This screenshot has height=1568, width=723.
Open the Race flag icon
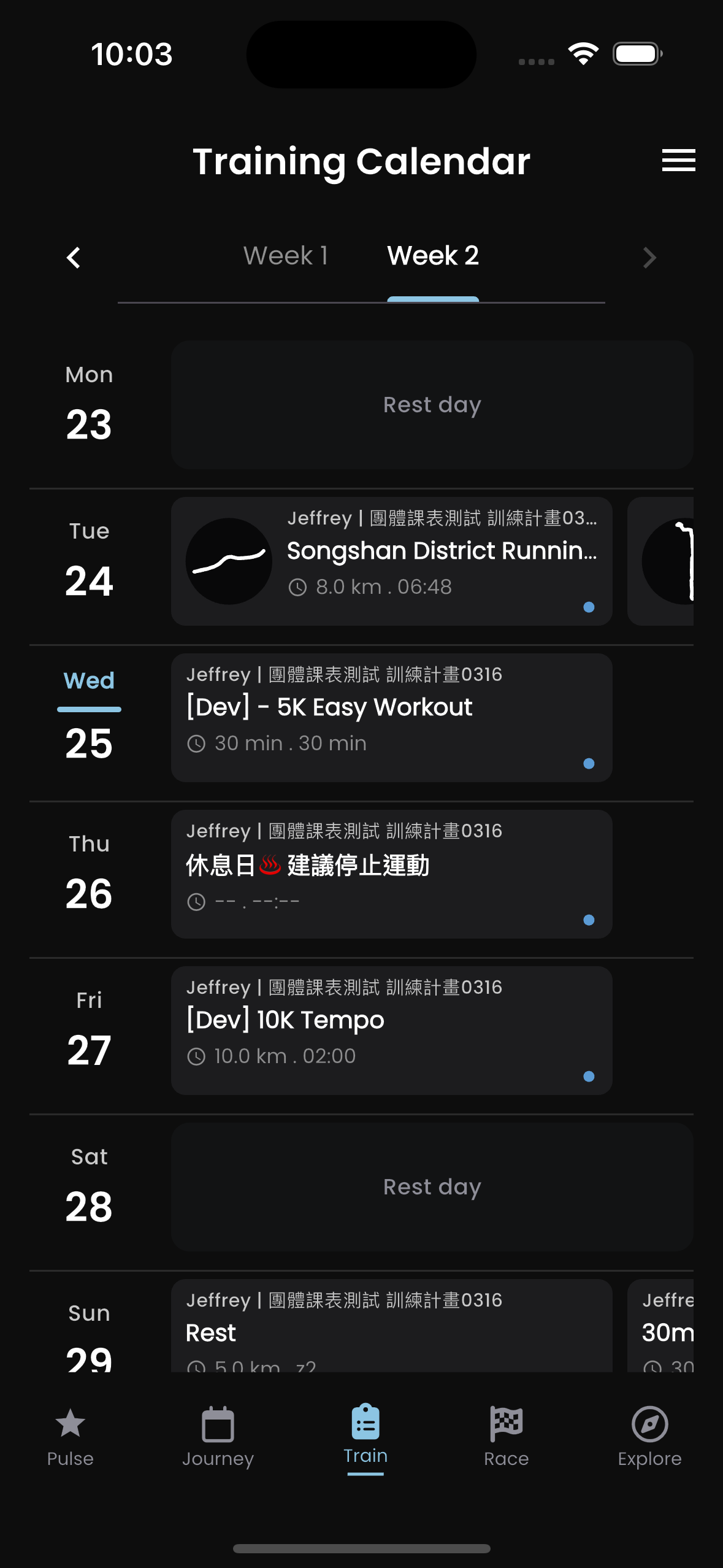tap(505, 1424)
